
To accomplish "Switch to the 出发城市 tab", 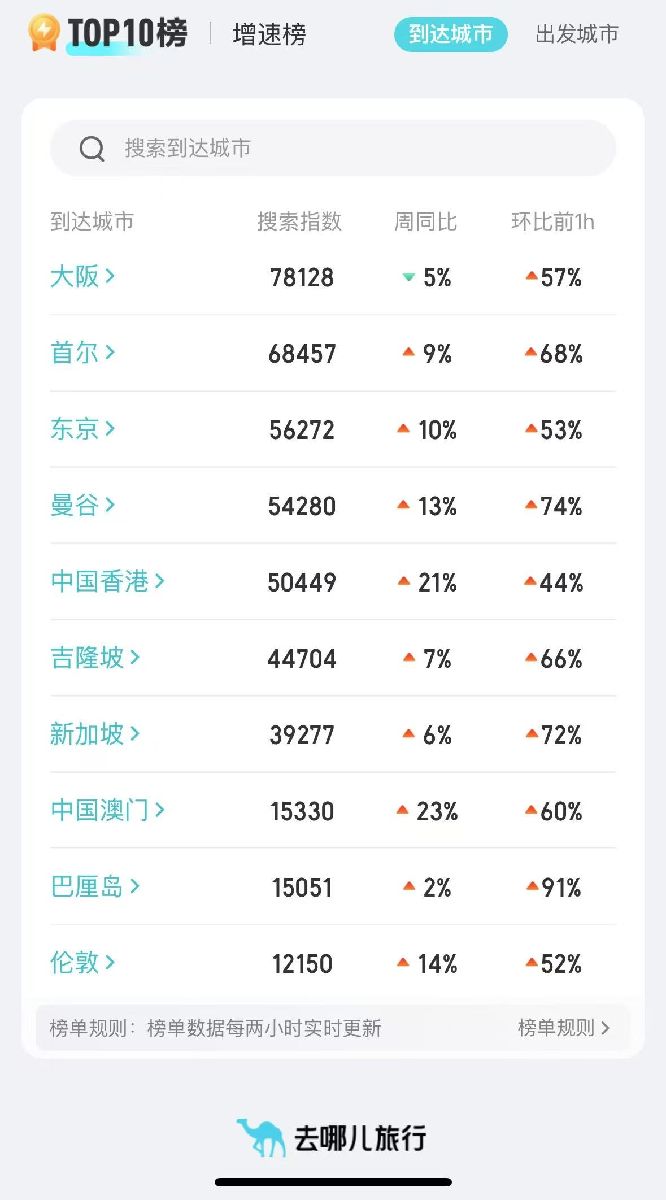I will click(576, 34).
